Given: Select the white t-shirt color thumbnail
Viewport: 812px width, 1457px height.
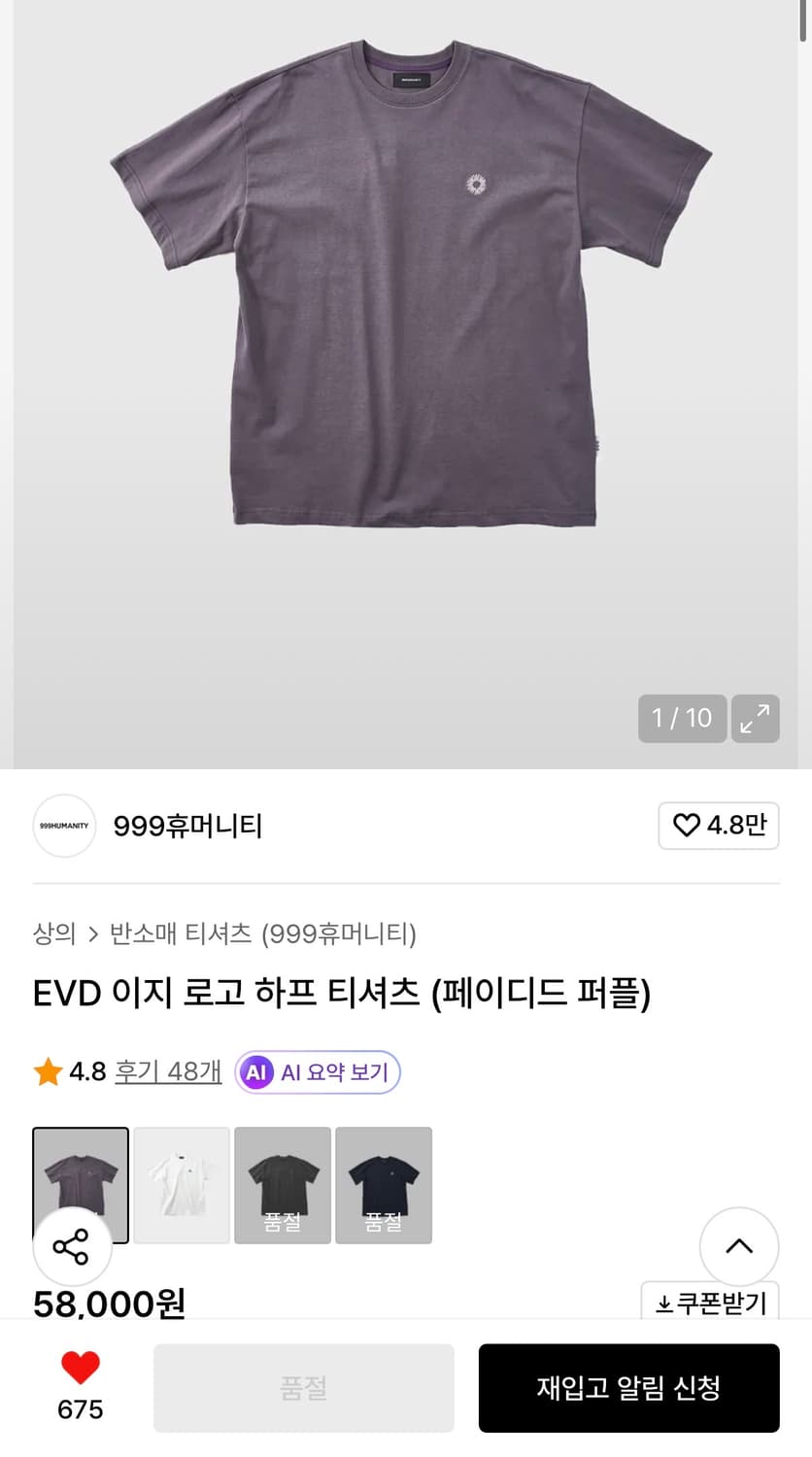Looking at the screenshot, I should (x=182, y=1185).
